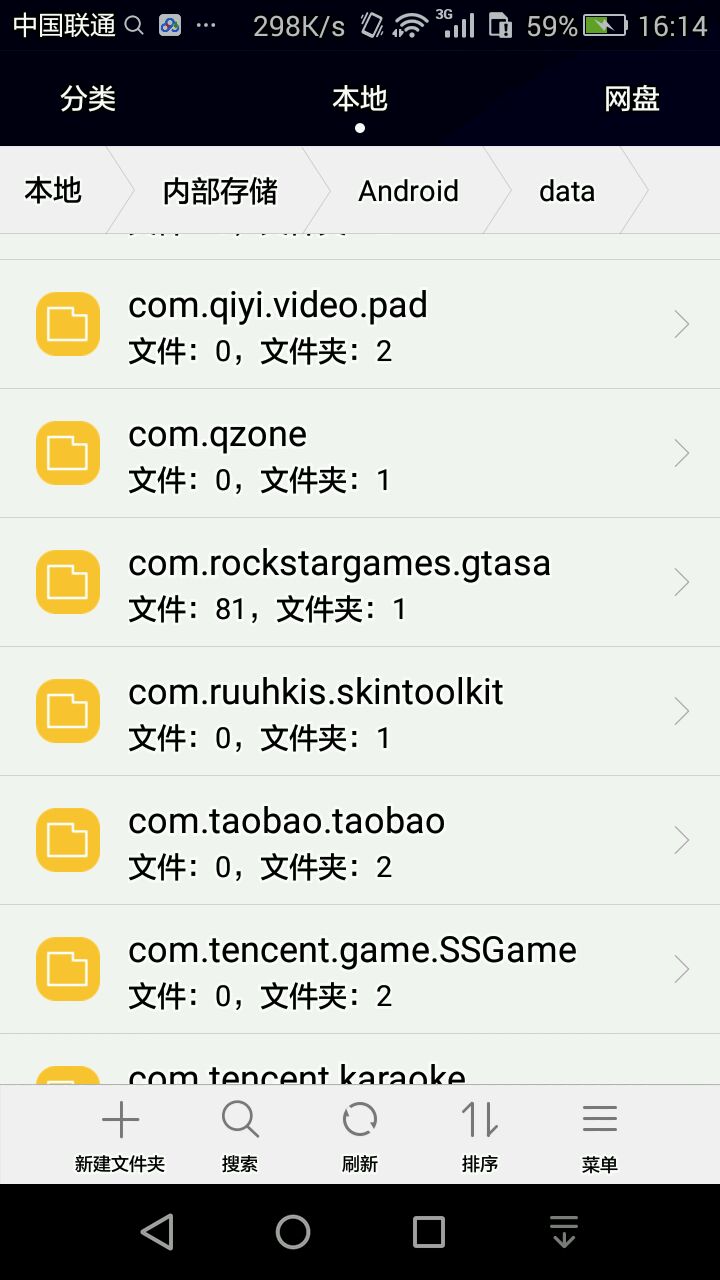Open the com.qzone folder
Viewport: 720px width, 1280px height.
[360, 453]
